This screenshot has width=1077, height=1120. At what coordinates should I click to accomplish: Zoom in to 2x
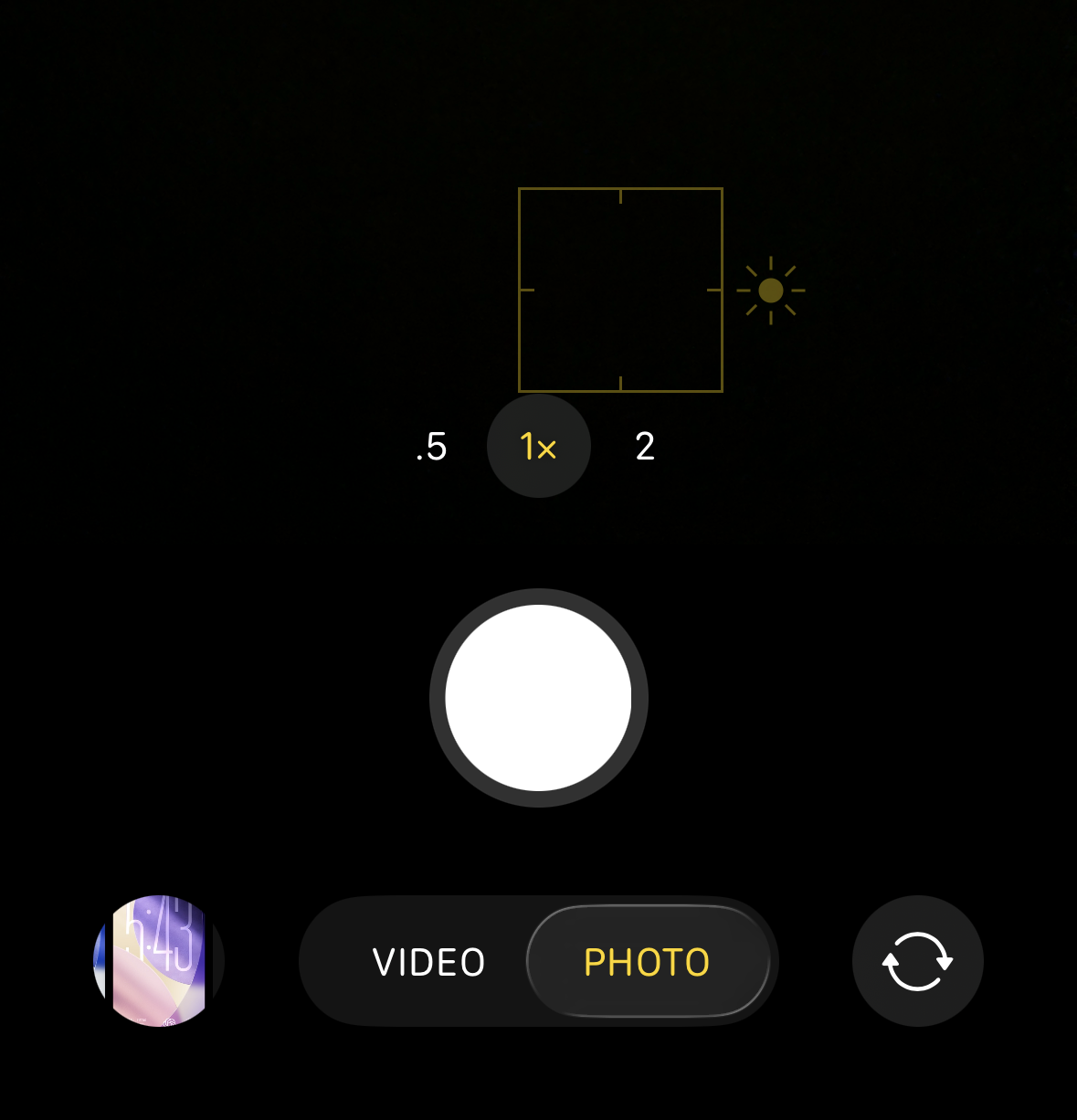pos(645,447)
